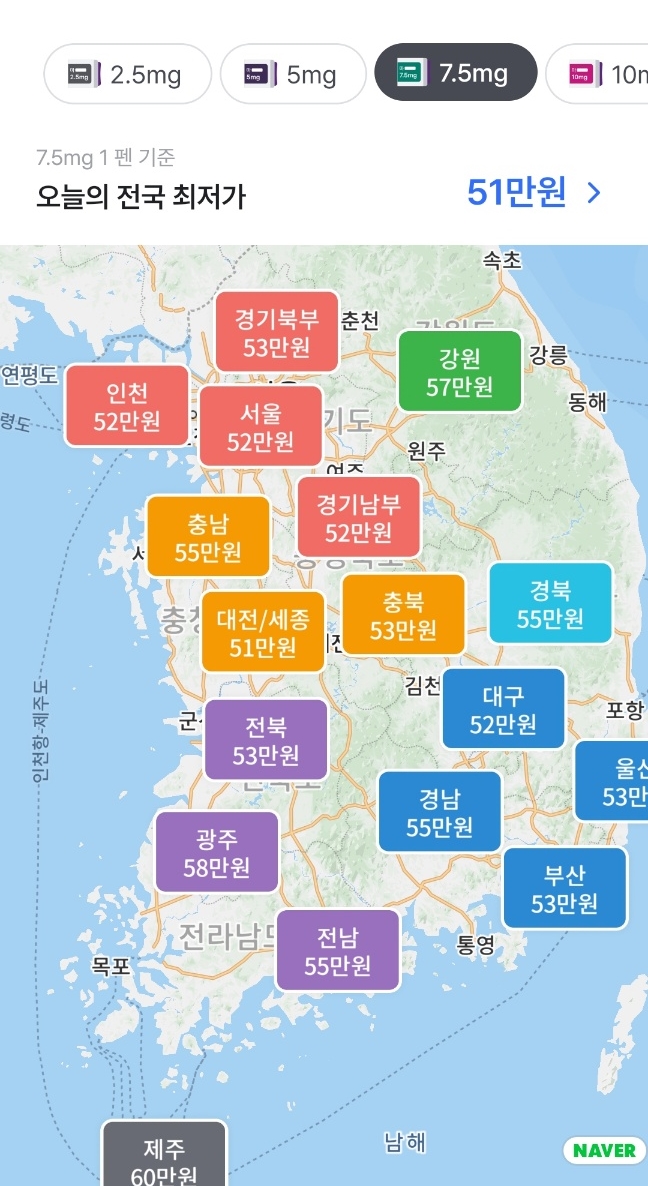The width and height of the screenshot is (648, 1186).
Task: Tap the 경기북부 53만원 map marker
Action: pos(277,333)
